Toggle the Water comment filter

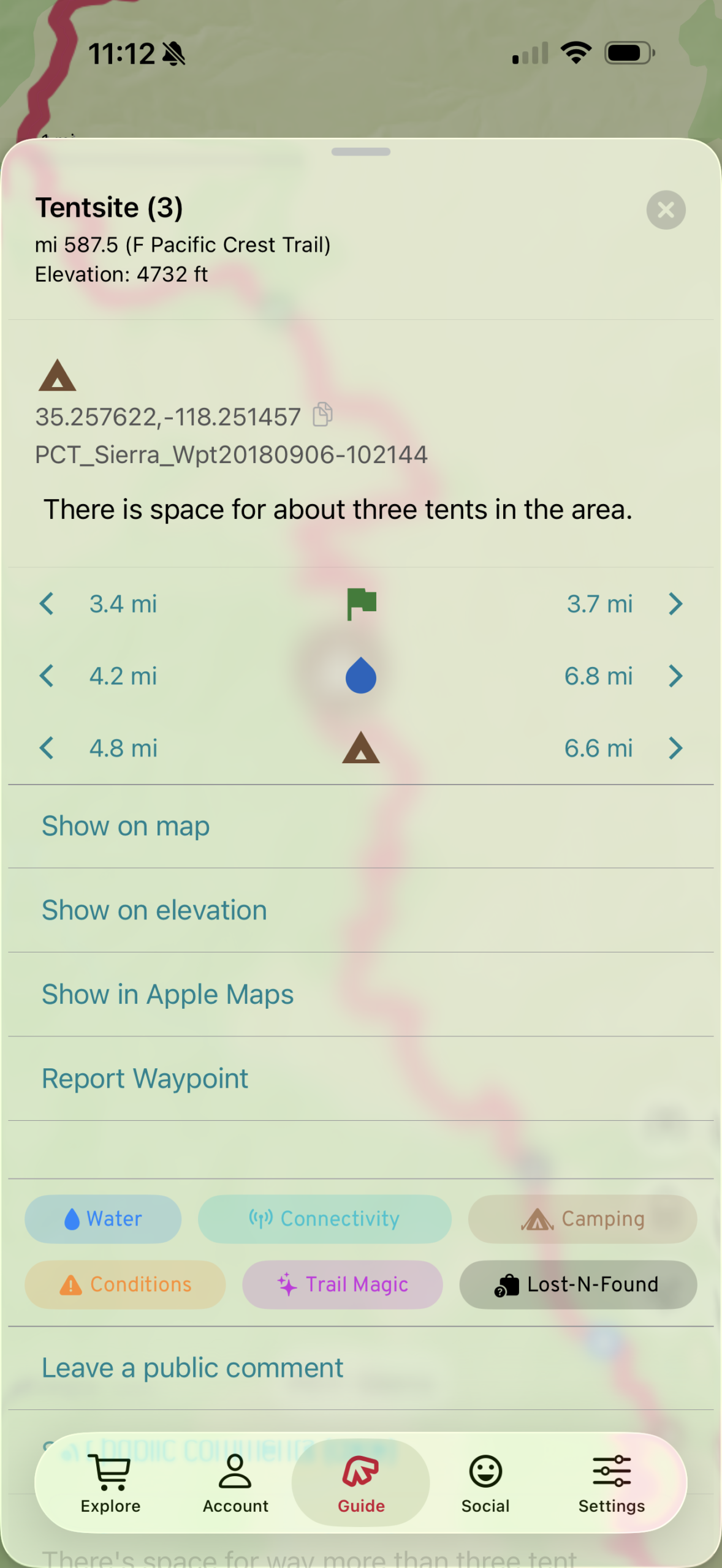103,1219
